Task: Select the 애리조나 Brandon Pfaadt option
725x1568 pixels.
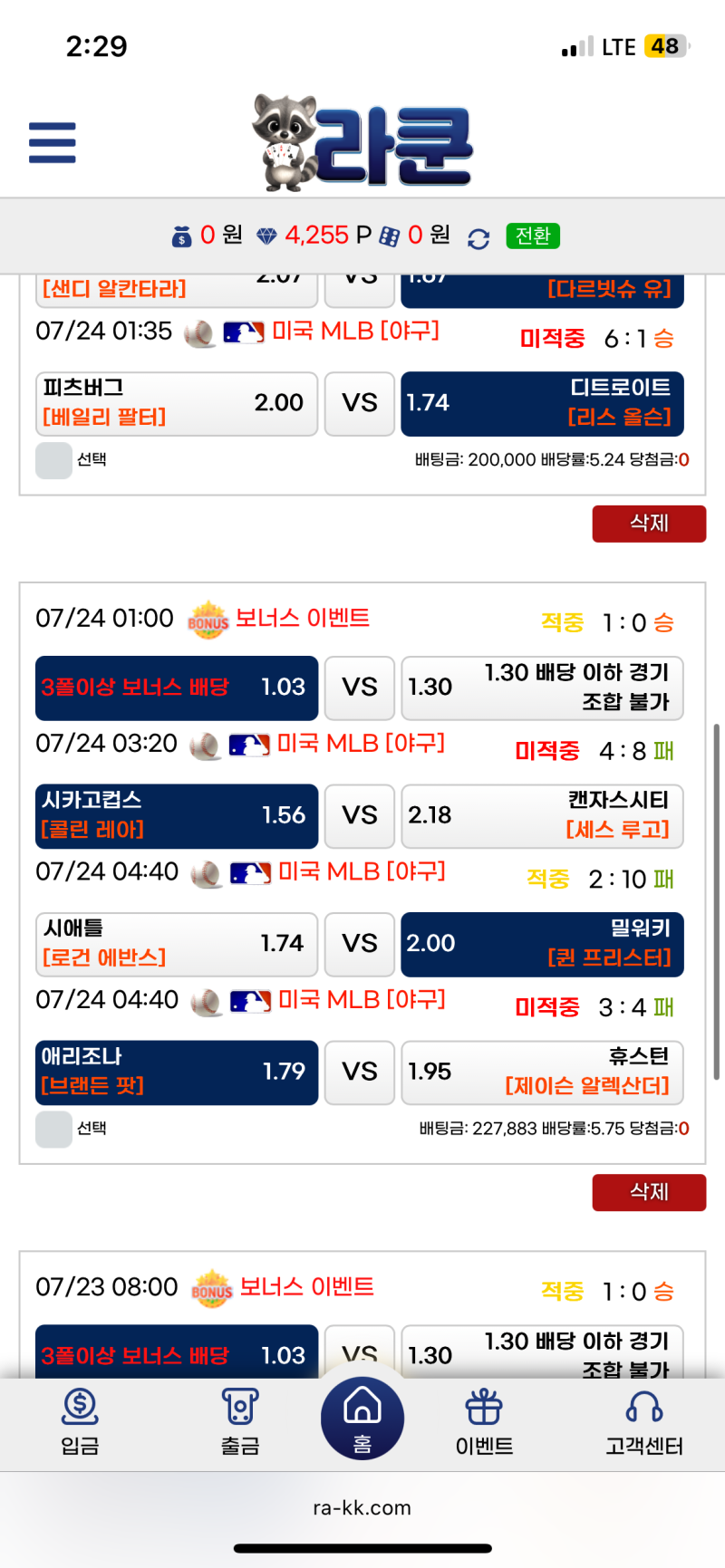Action: pos(176,1073)
